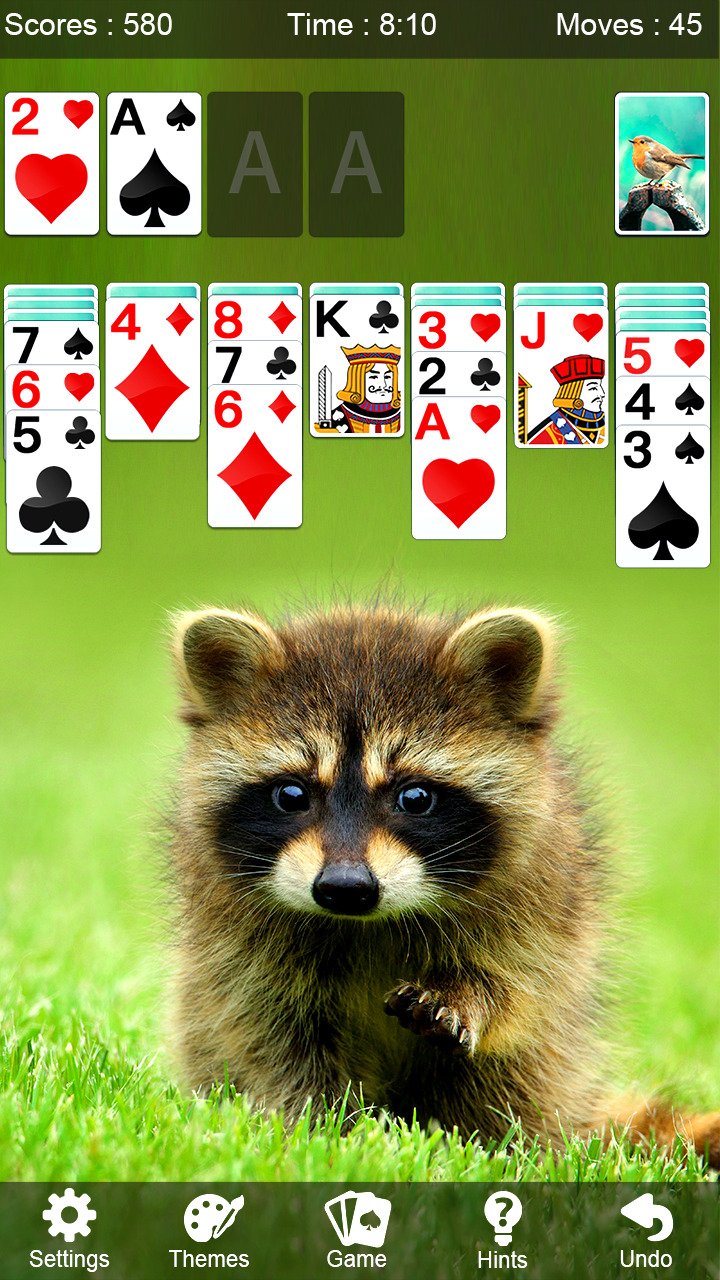Select the 2 of hearts foundation card
Viewport: 720px width, 1280px height.
pos(52,164)
